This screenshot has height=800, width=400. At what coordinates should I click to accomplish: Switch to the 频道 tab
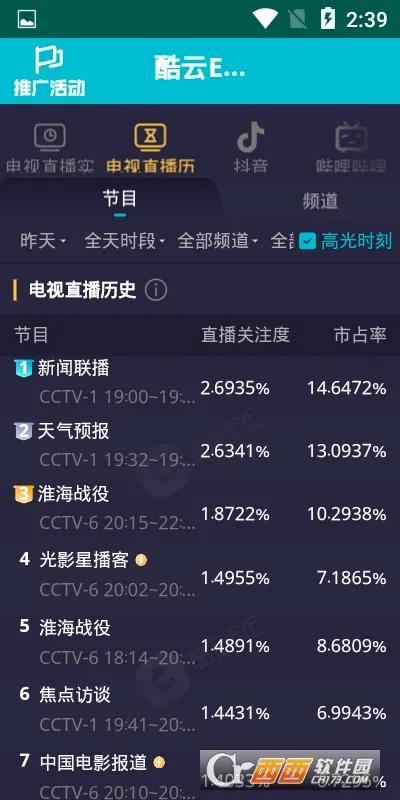pyautogui.click(x=320, y=201)
